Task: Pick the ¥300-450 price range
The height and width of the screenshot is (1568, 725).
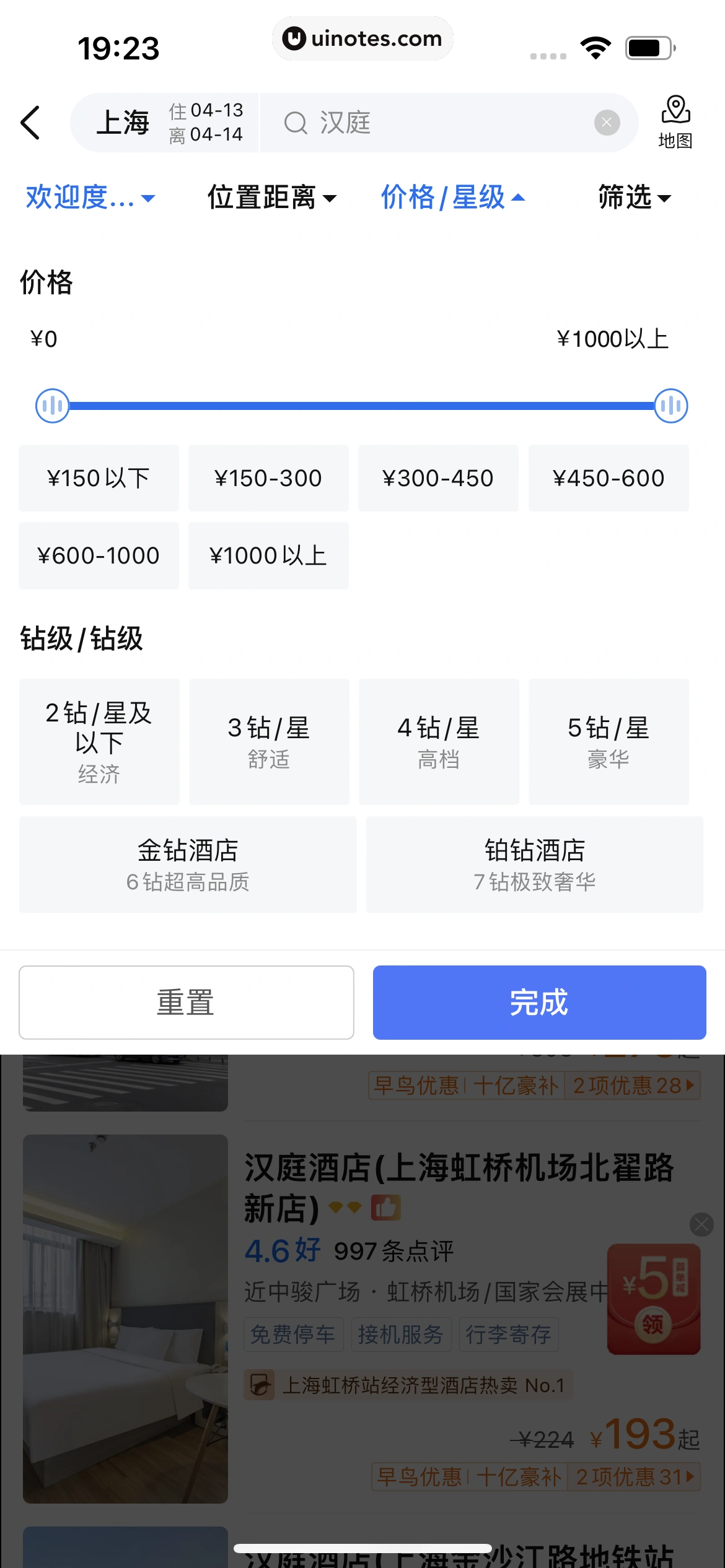Action: click(x=438, y=478)
